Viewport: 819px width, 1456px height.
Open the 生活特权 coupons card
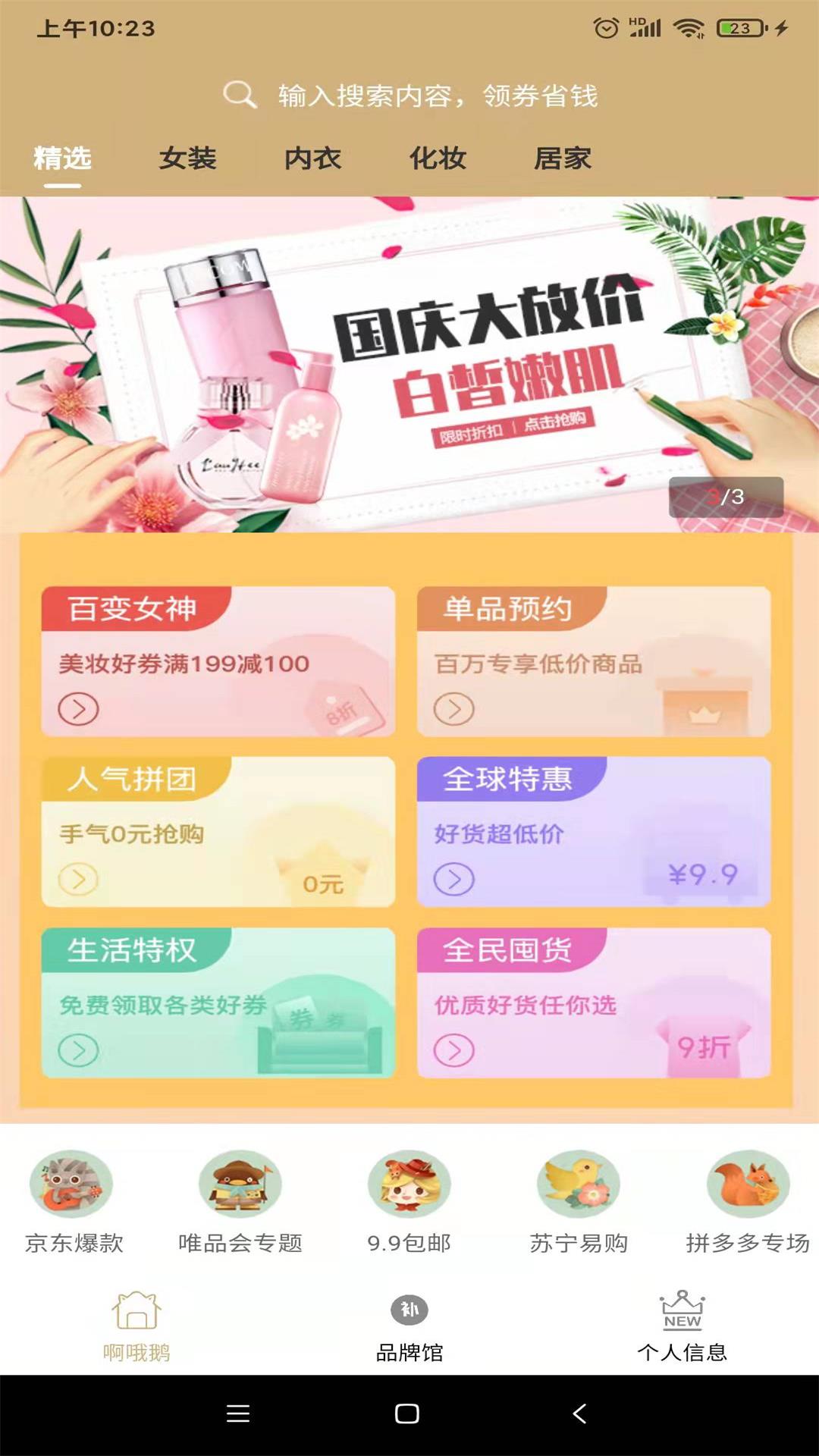pos(218,1003)
